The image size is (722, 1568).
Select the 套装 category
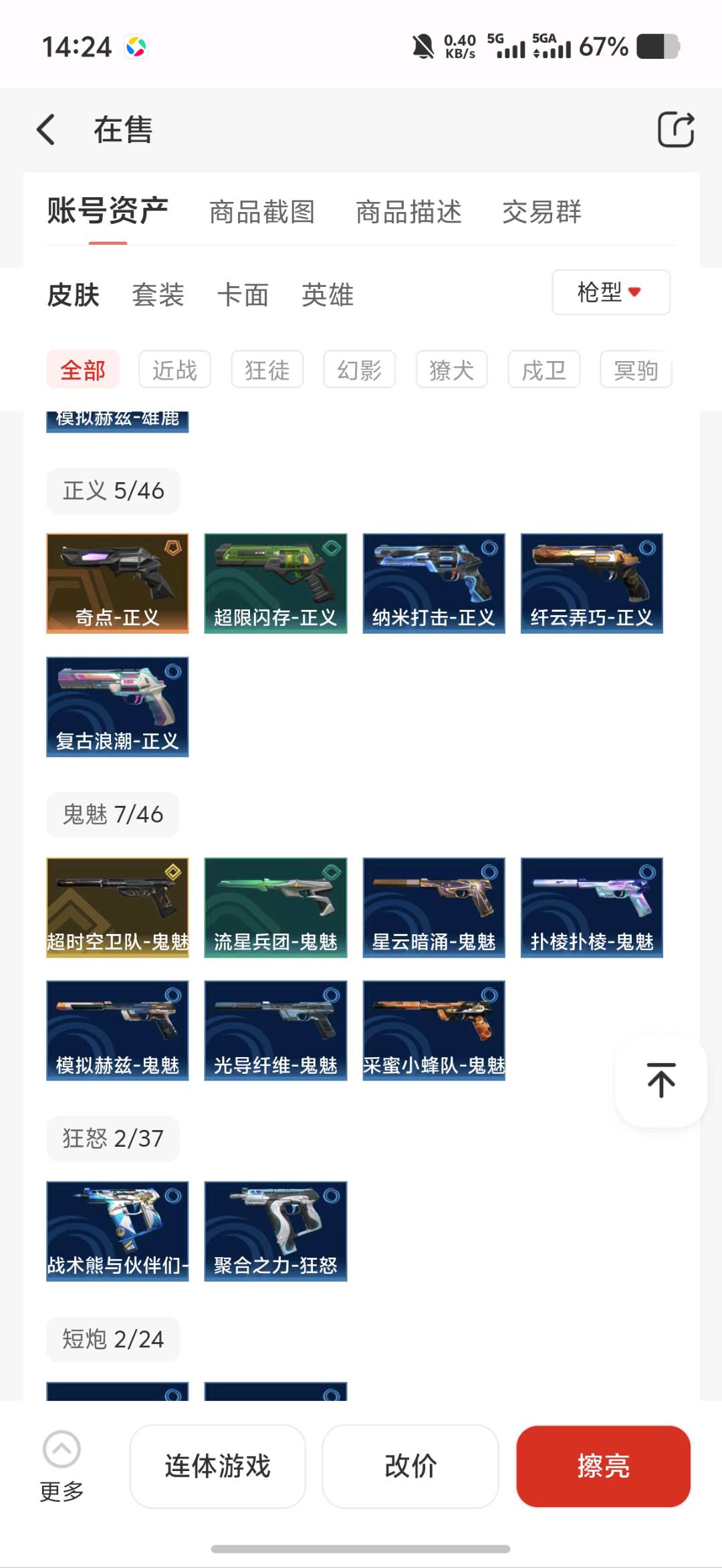click(x=158, y=295)
